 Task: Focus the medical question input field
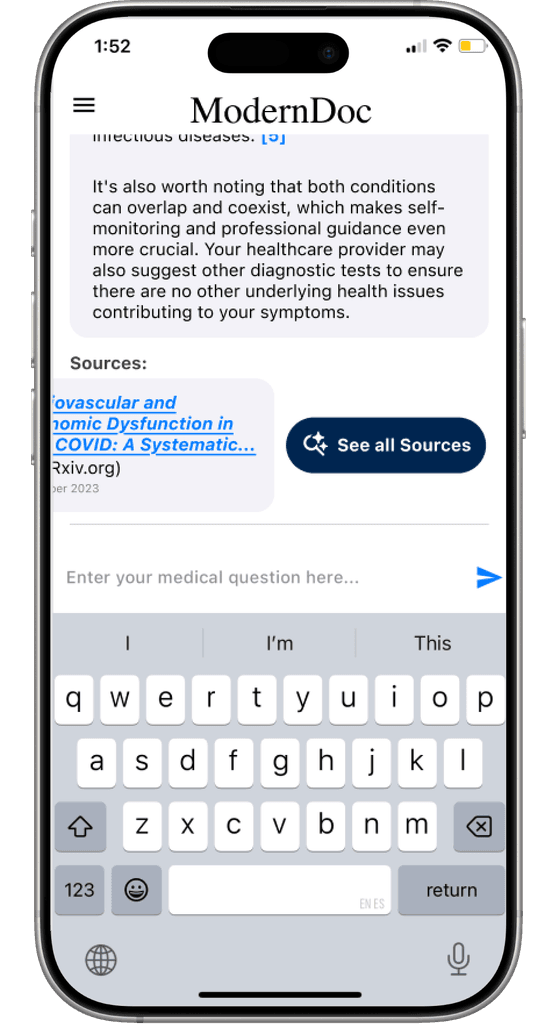click(266, 577)
